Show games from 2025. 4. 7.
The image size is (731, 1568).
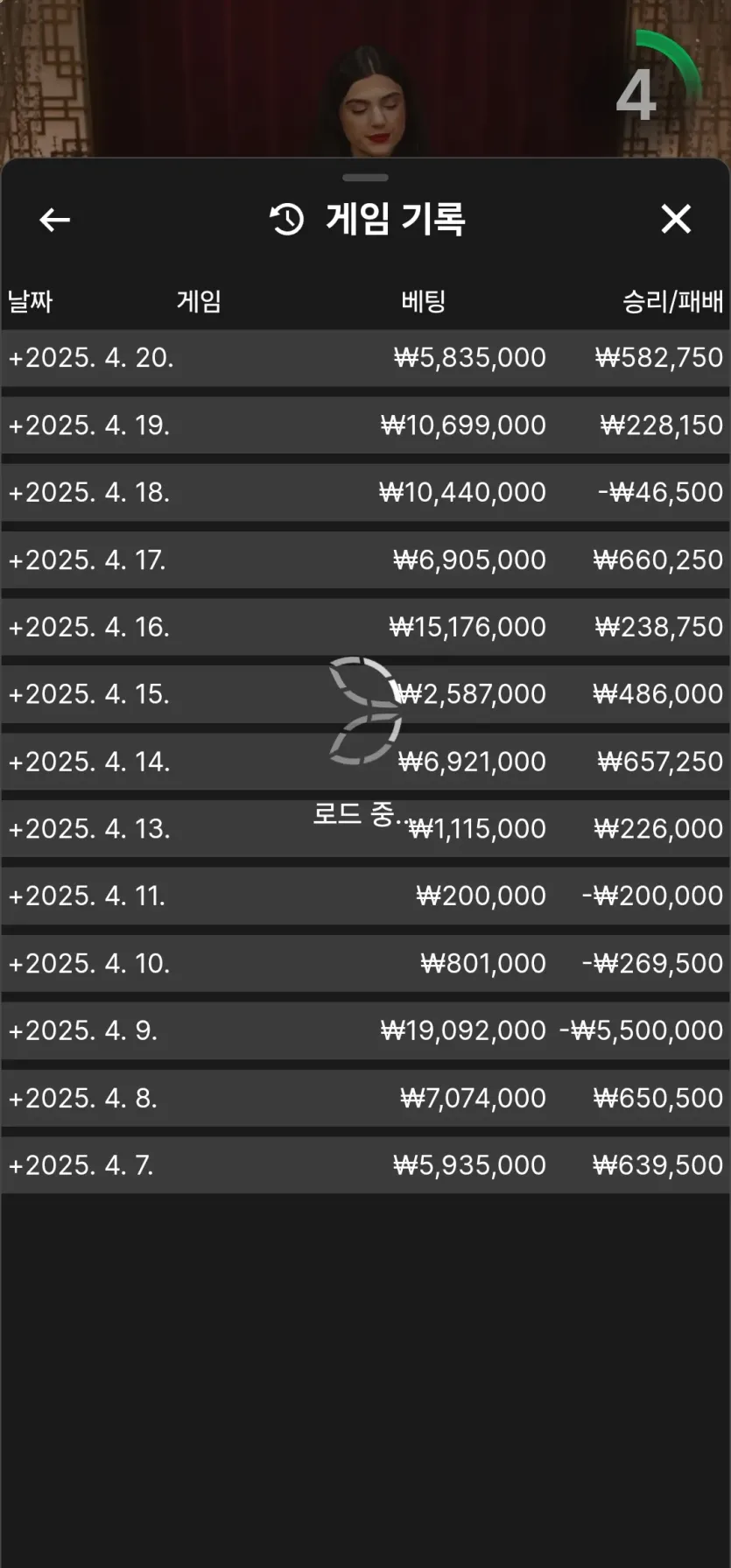[365, 1165]
